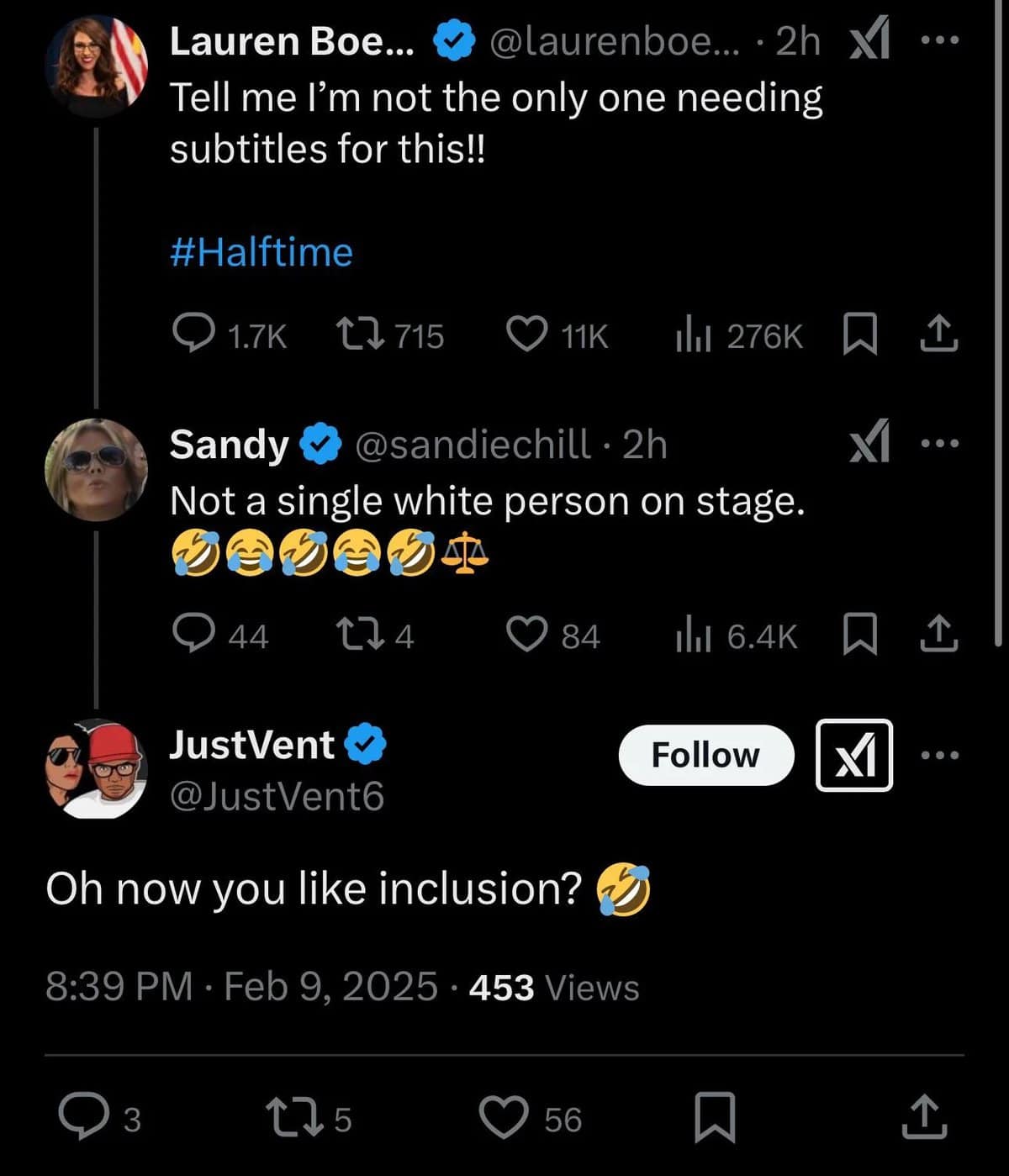Like Lauren Boebert's tweet

527,335
